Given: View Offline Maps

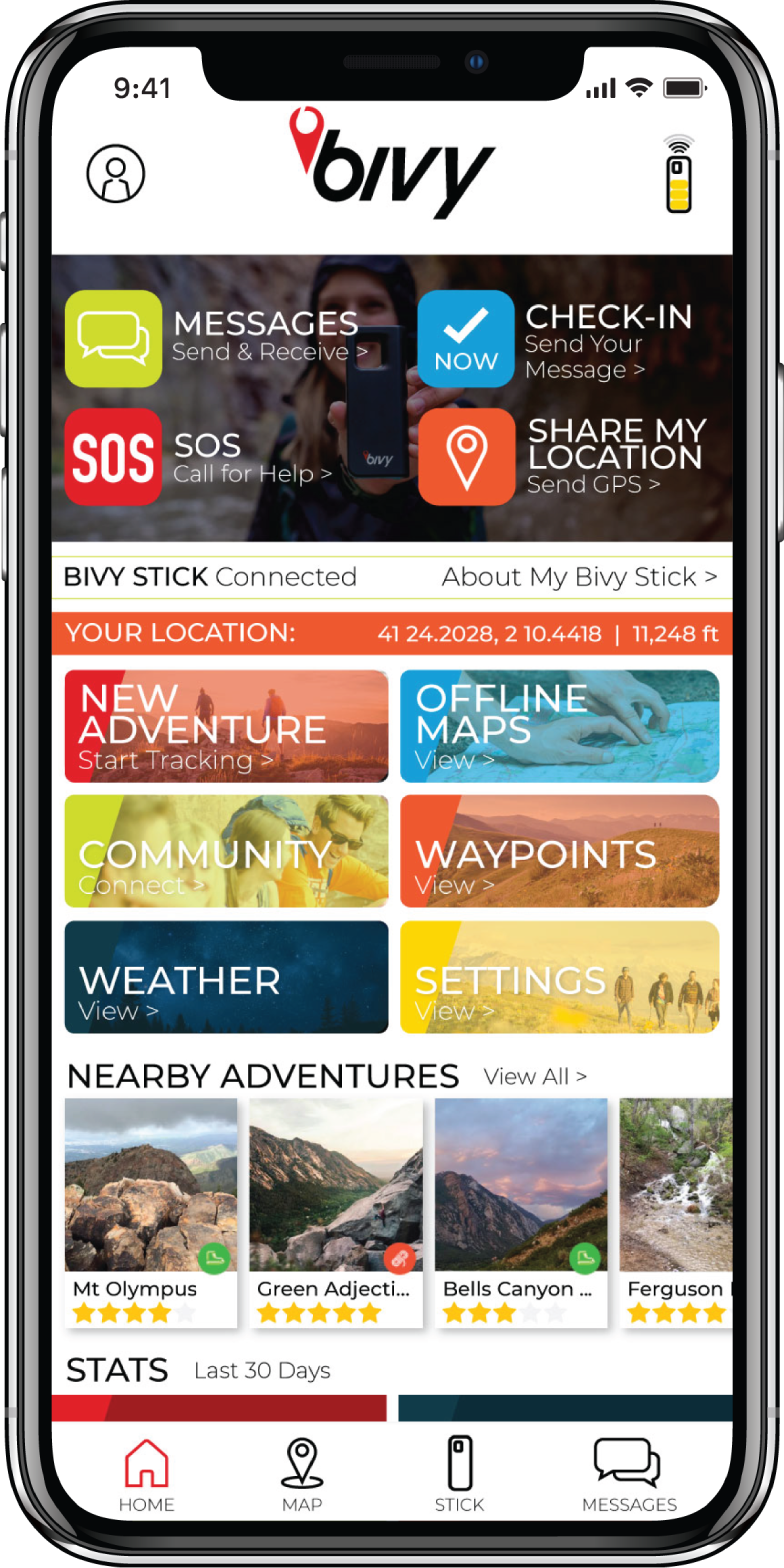Looking at the screenshot, I should [x=559, y=726].
